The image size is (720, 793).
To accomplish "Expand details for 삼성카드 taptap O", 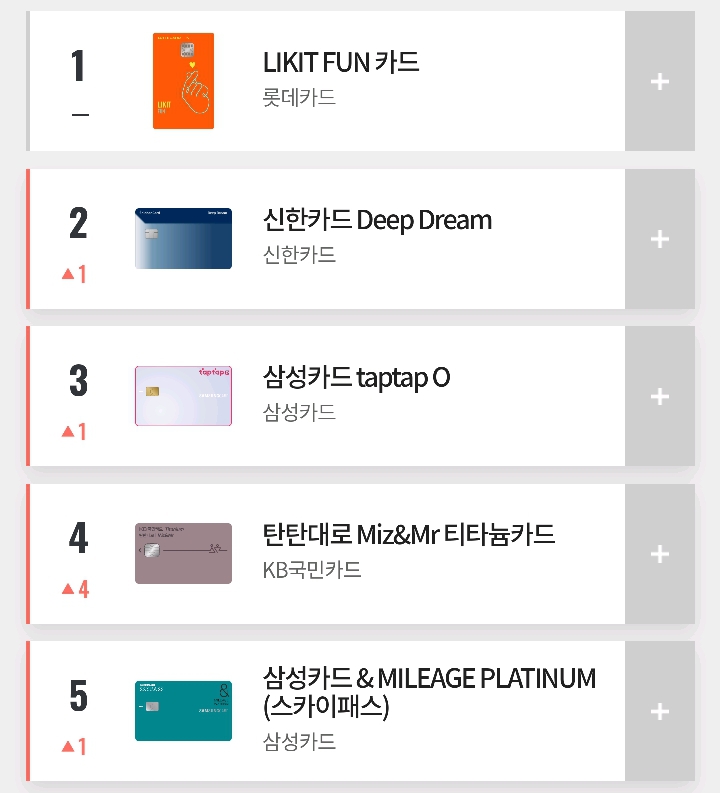I will [x=659, y=396].
